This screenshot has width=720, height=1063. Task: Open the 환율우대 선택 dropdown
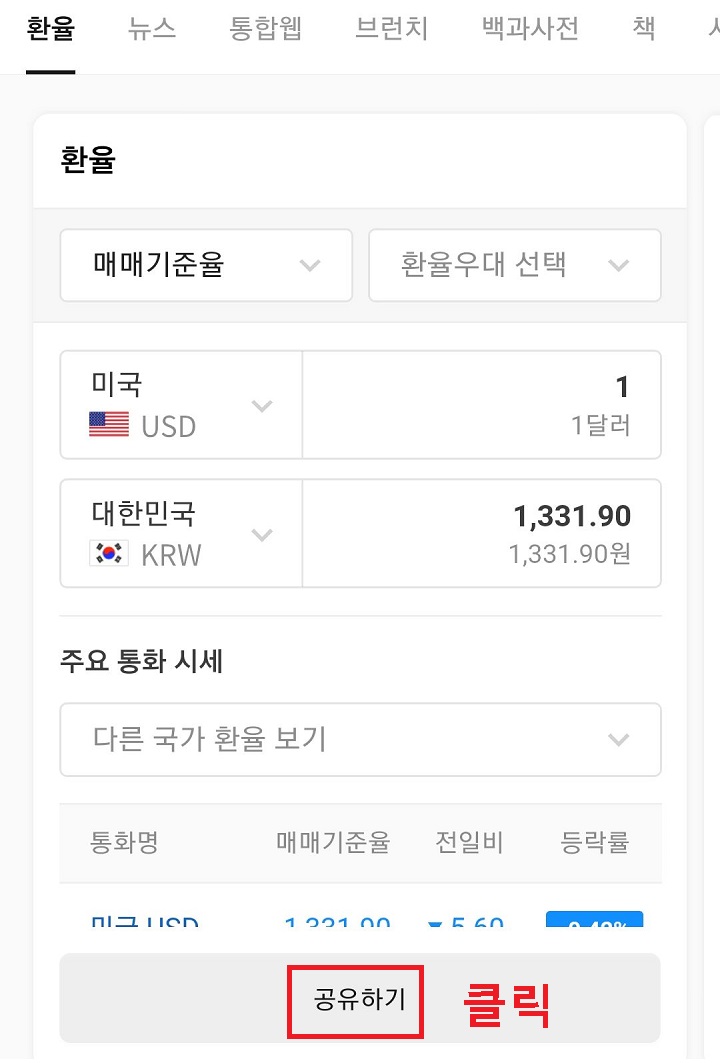pos(514,265)
